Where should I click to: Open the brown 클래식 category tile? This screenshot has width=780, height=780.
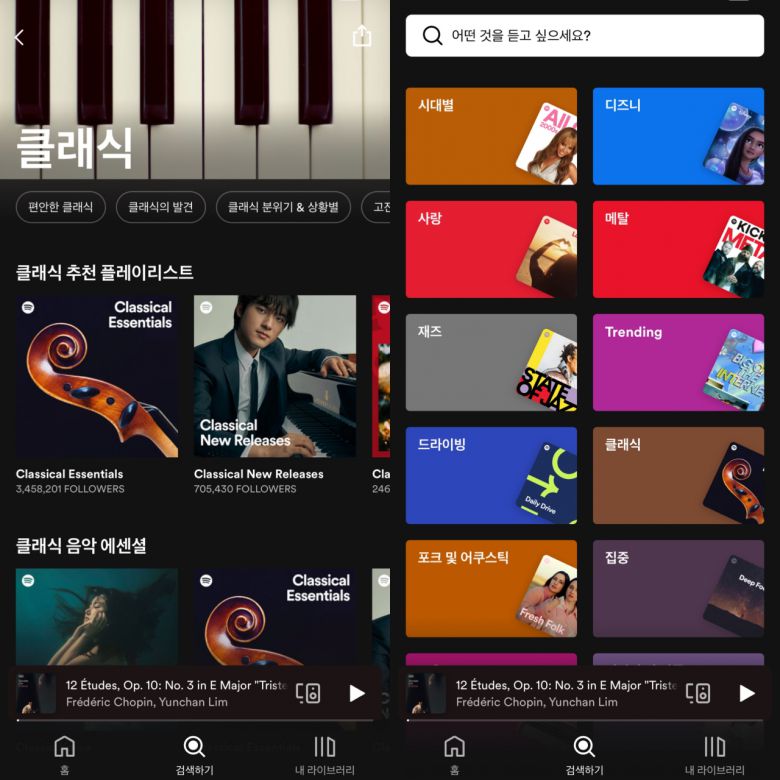point(678,475)
